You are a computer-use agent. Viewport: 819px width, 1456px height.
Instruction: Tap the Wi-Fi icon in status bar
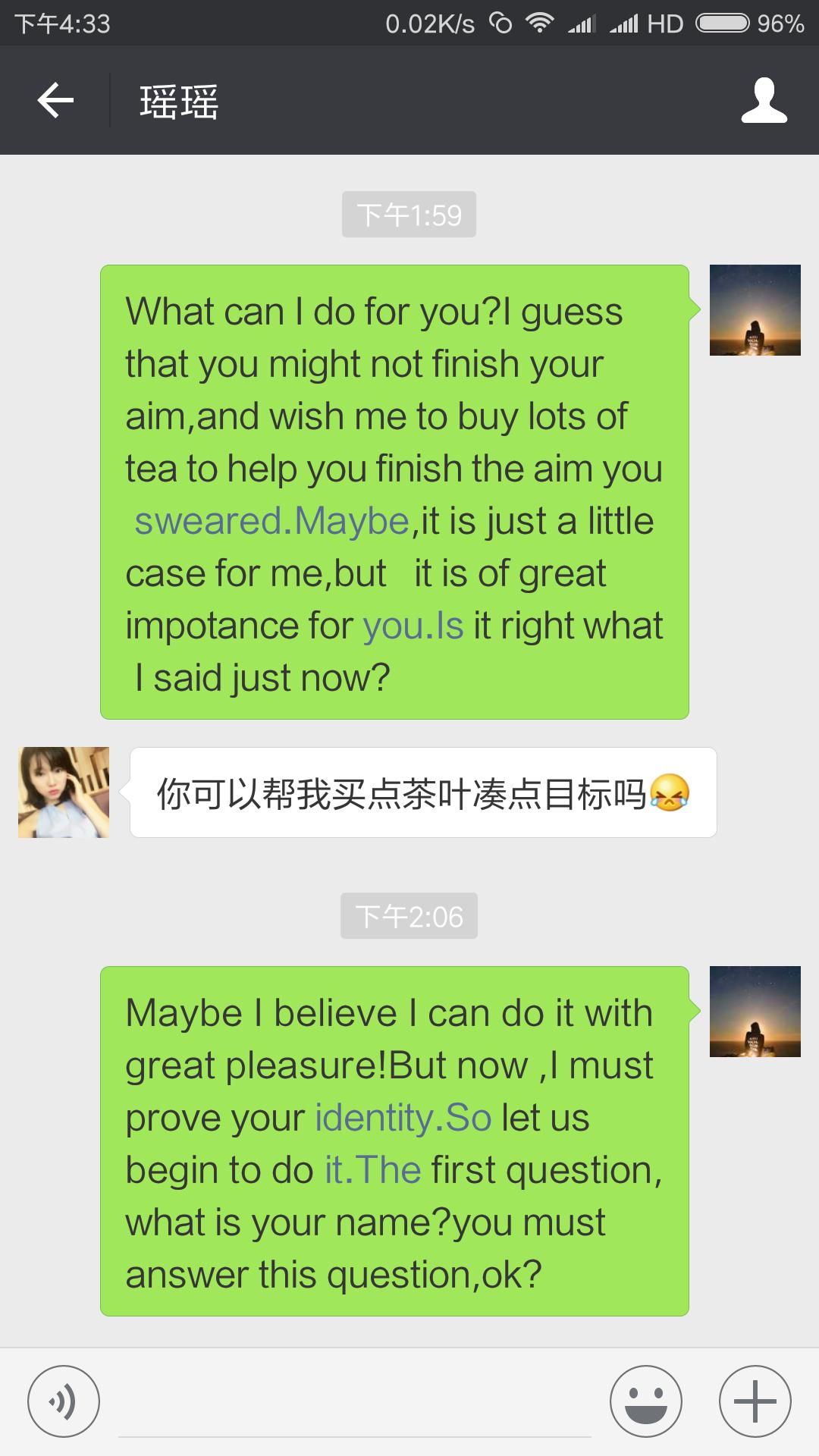click(541, 23)
